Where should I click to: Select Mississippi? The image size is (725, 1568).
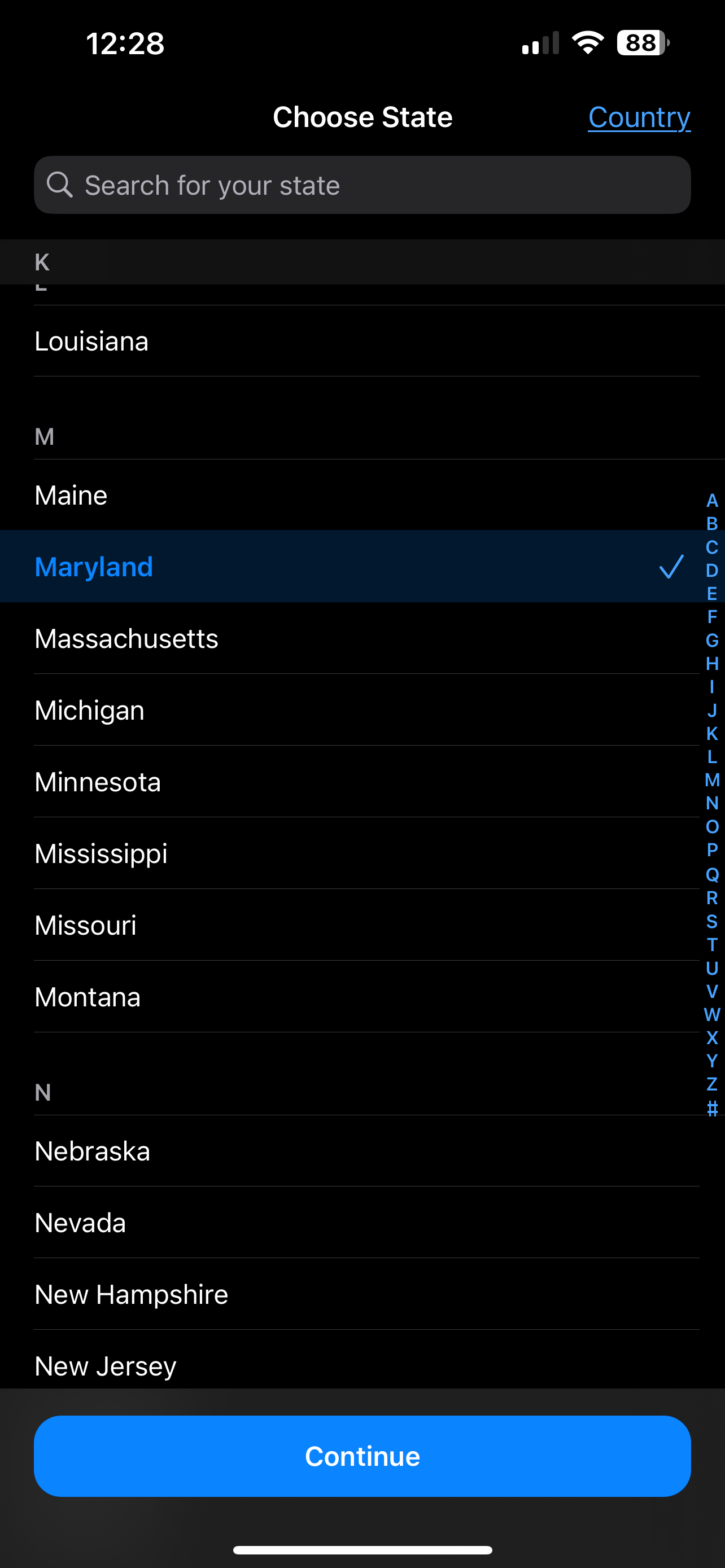point(362,853)
